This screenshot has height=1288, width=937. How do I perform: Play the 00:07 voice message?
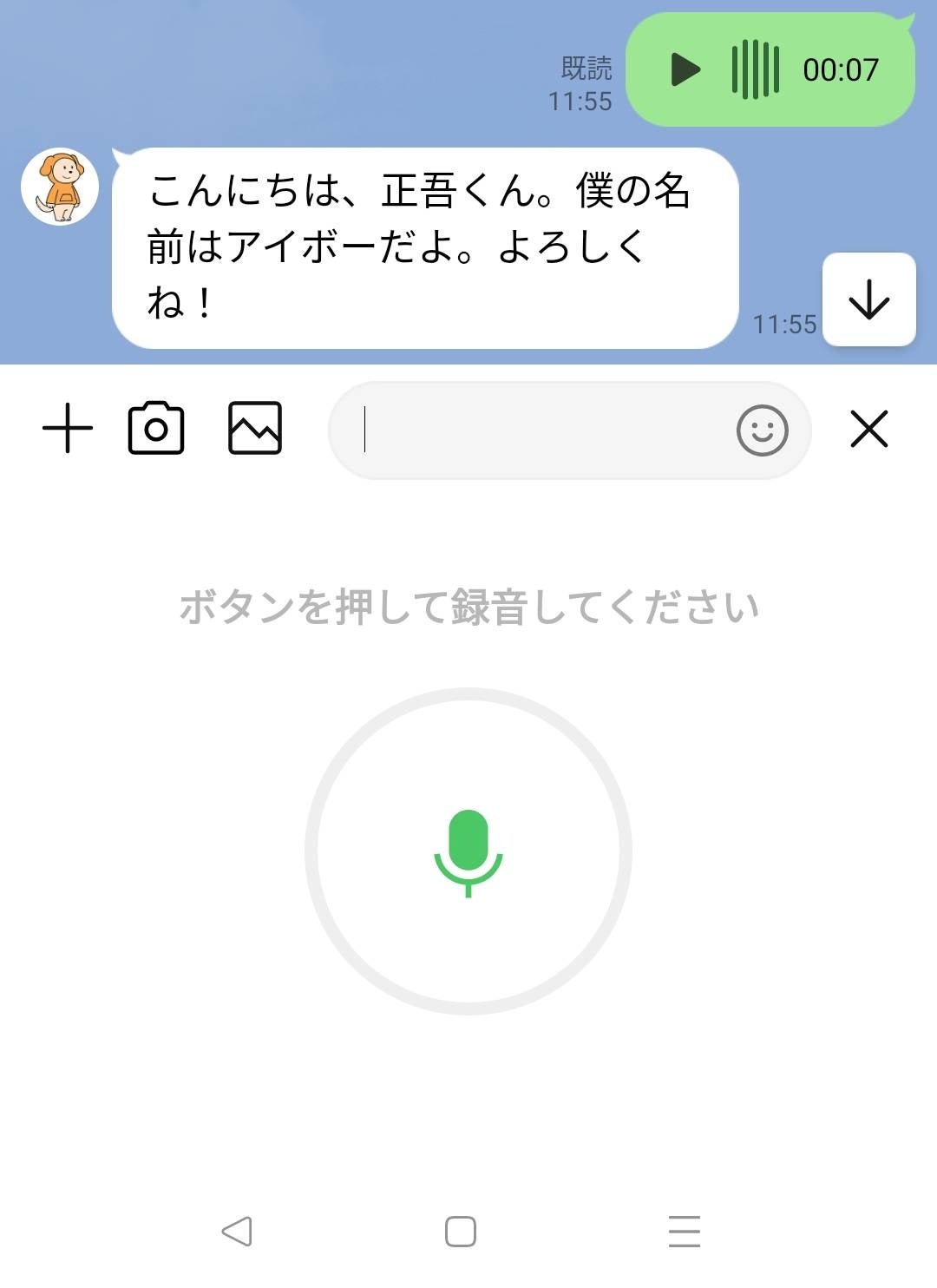point(685,69)
